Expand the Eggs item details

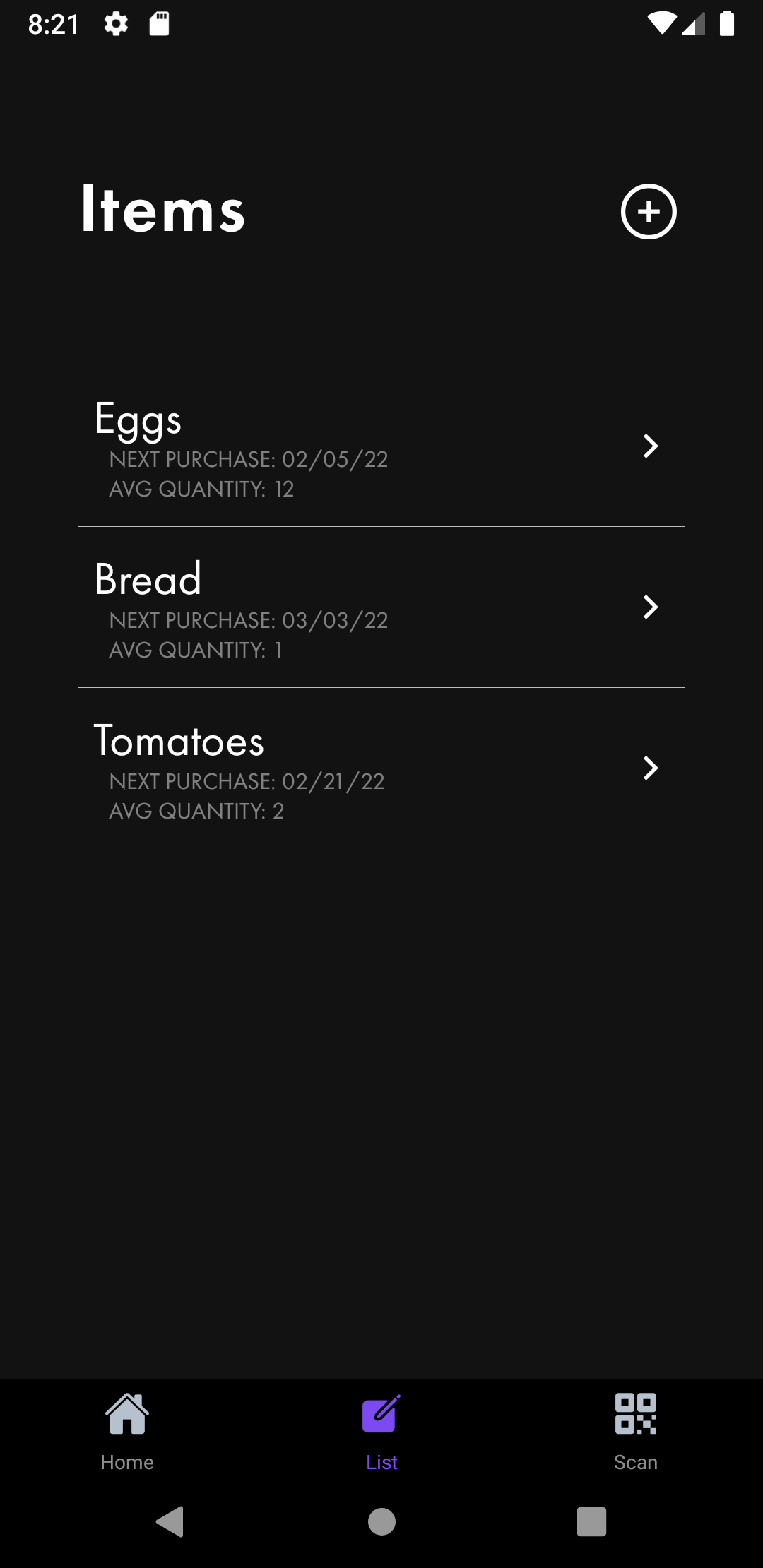(651, 446)
